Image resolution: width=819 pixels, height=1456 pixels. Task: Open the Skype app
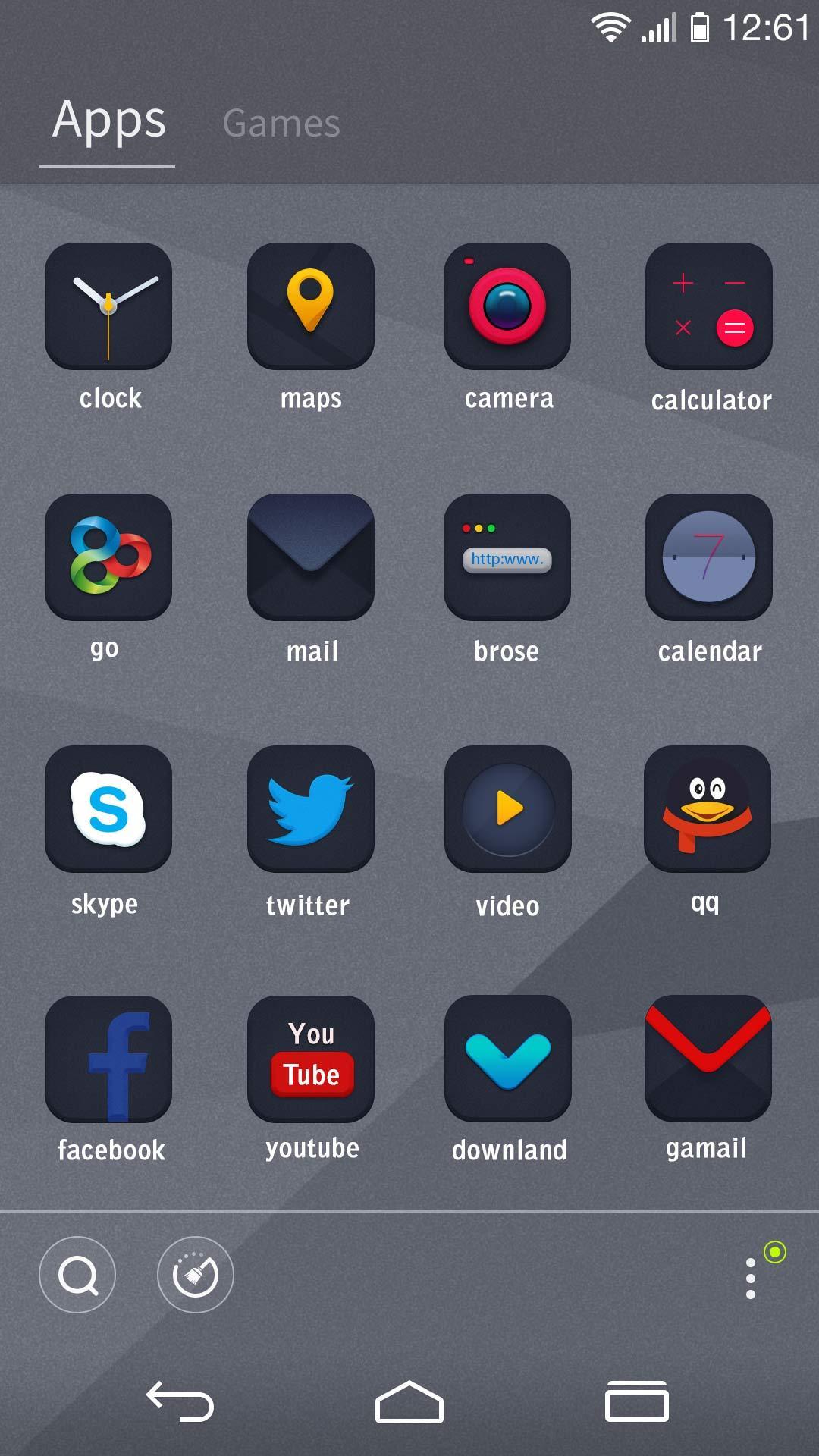click(x=108, y=808)
